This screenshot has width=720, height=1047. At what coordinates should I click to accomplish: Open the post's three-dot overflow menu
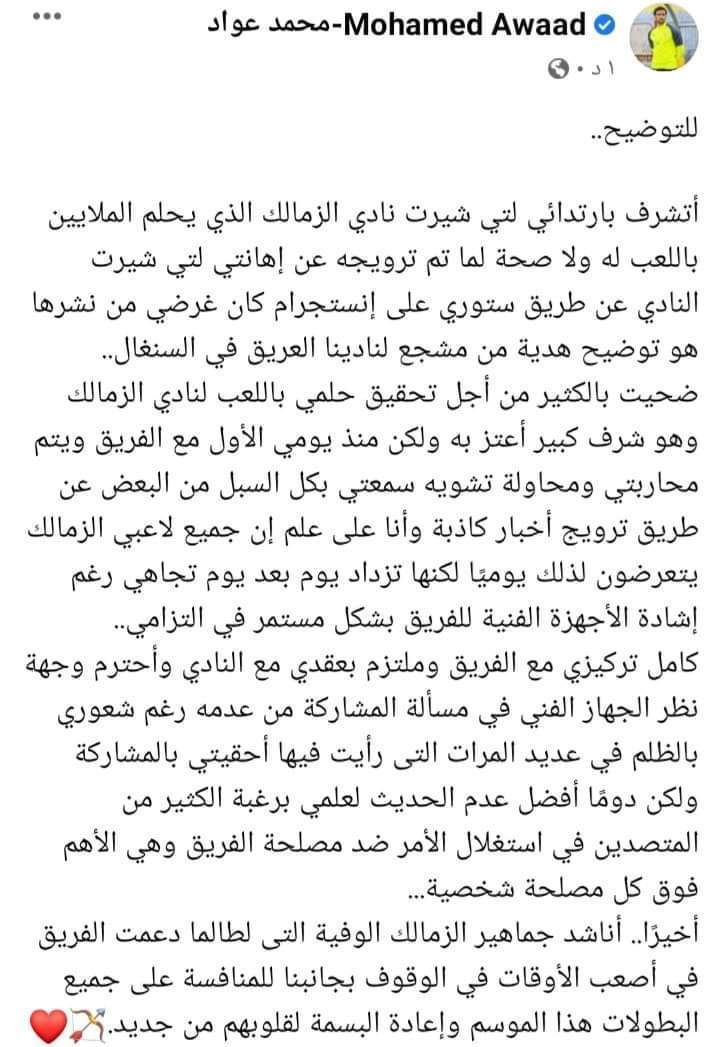tap(46, 20)
